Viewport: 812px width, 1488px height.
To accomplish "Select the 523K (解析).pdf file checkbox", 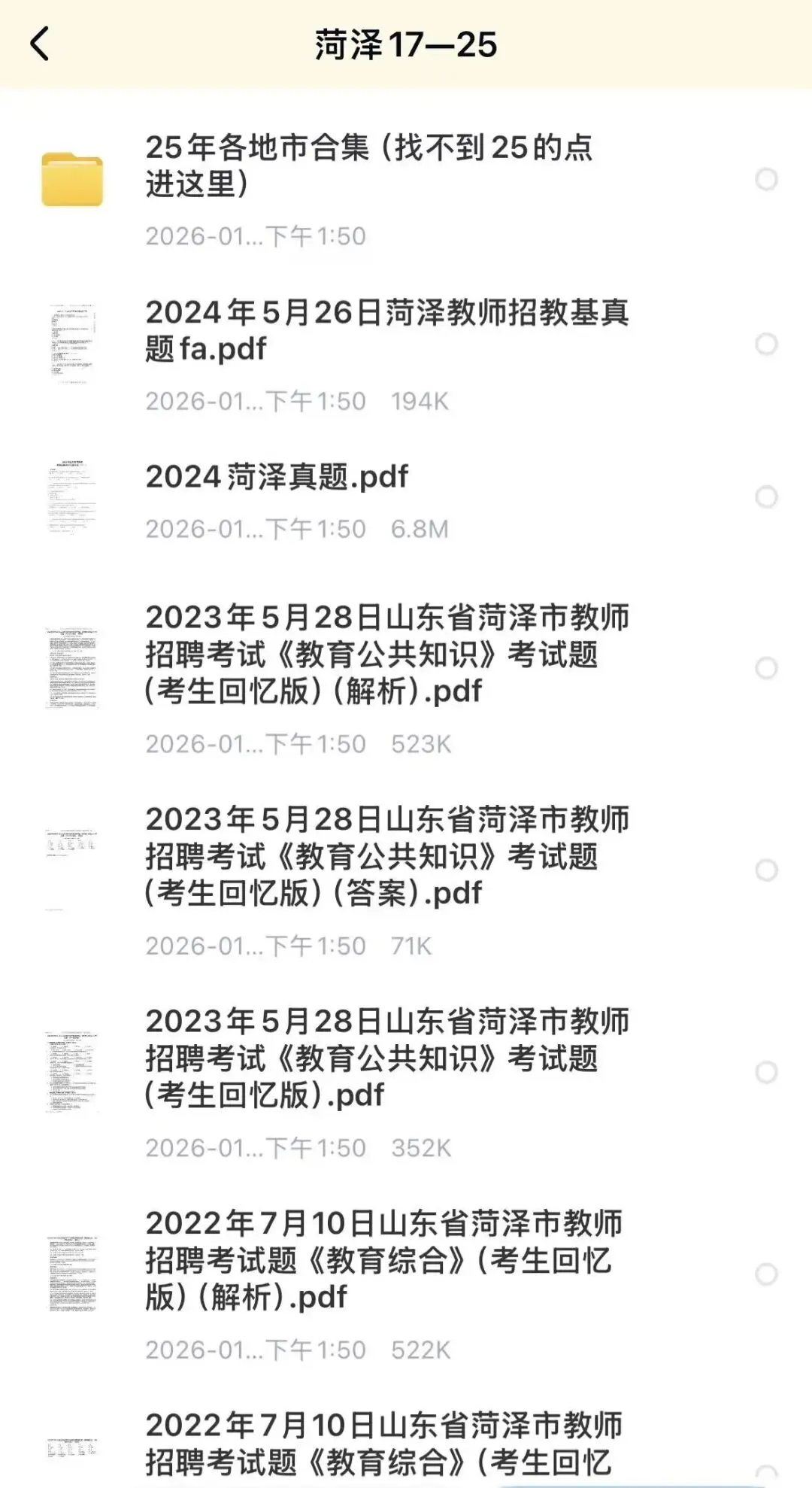I will pos(766,669).
